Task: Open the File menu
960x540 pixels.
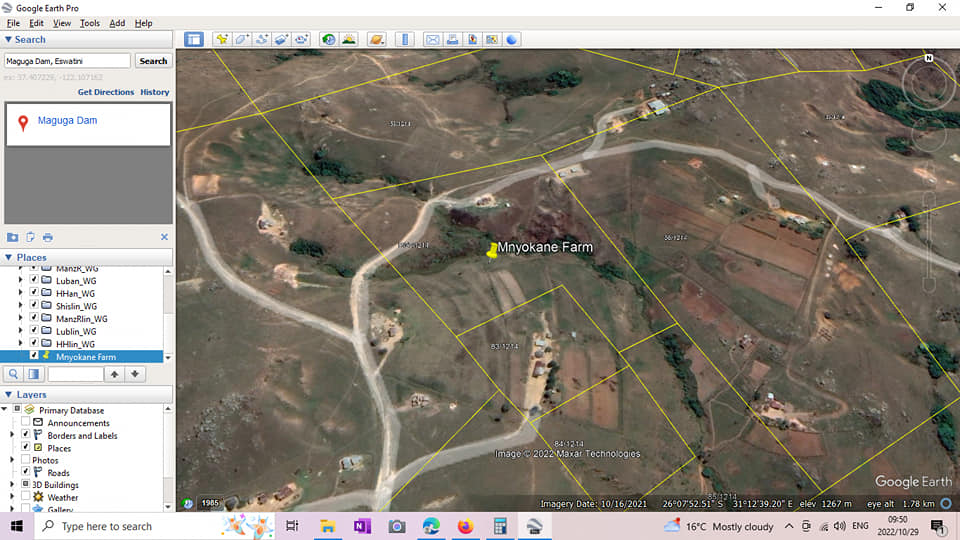Action: click(13, 23)
